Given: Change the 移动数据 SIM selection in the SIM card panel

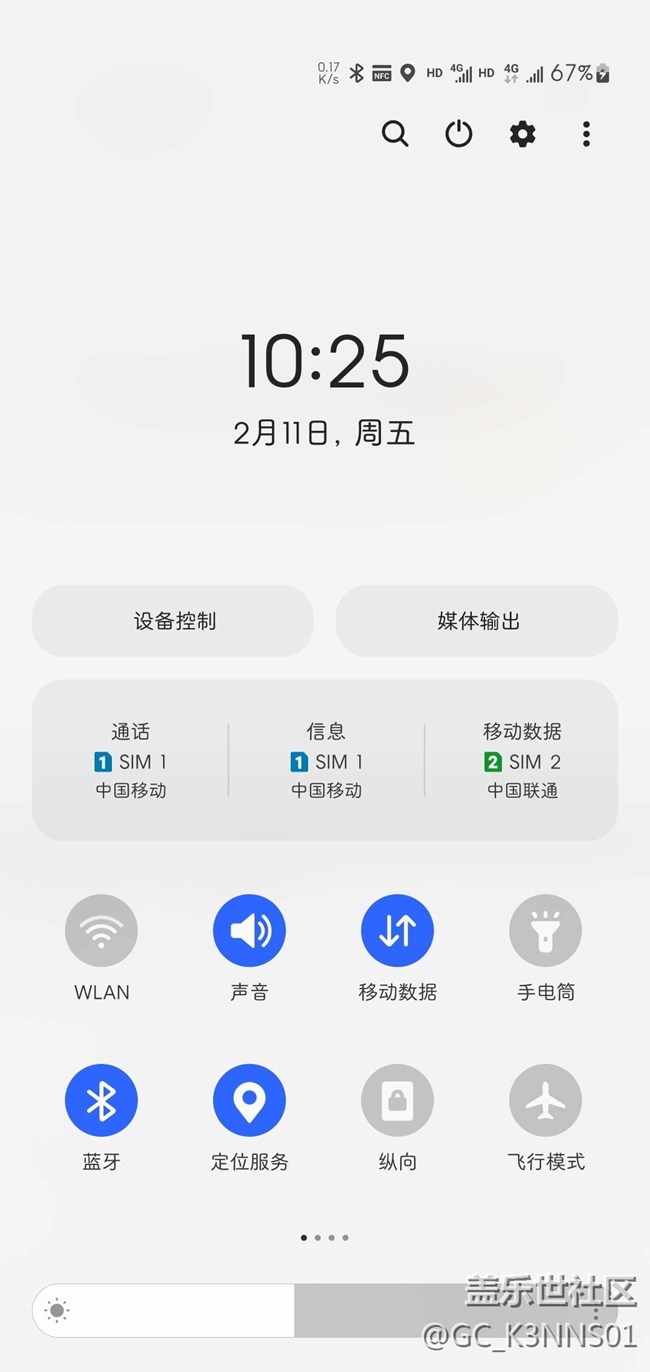Looking at the screenshot, I should [522, 761].
